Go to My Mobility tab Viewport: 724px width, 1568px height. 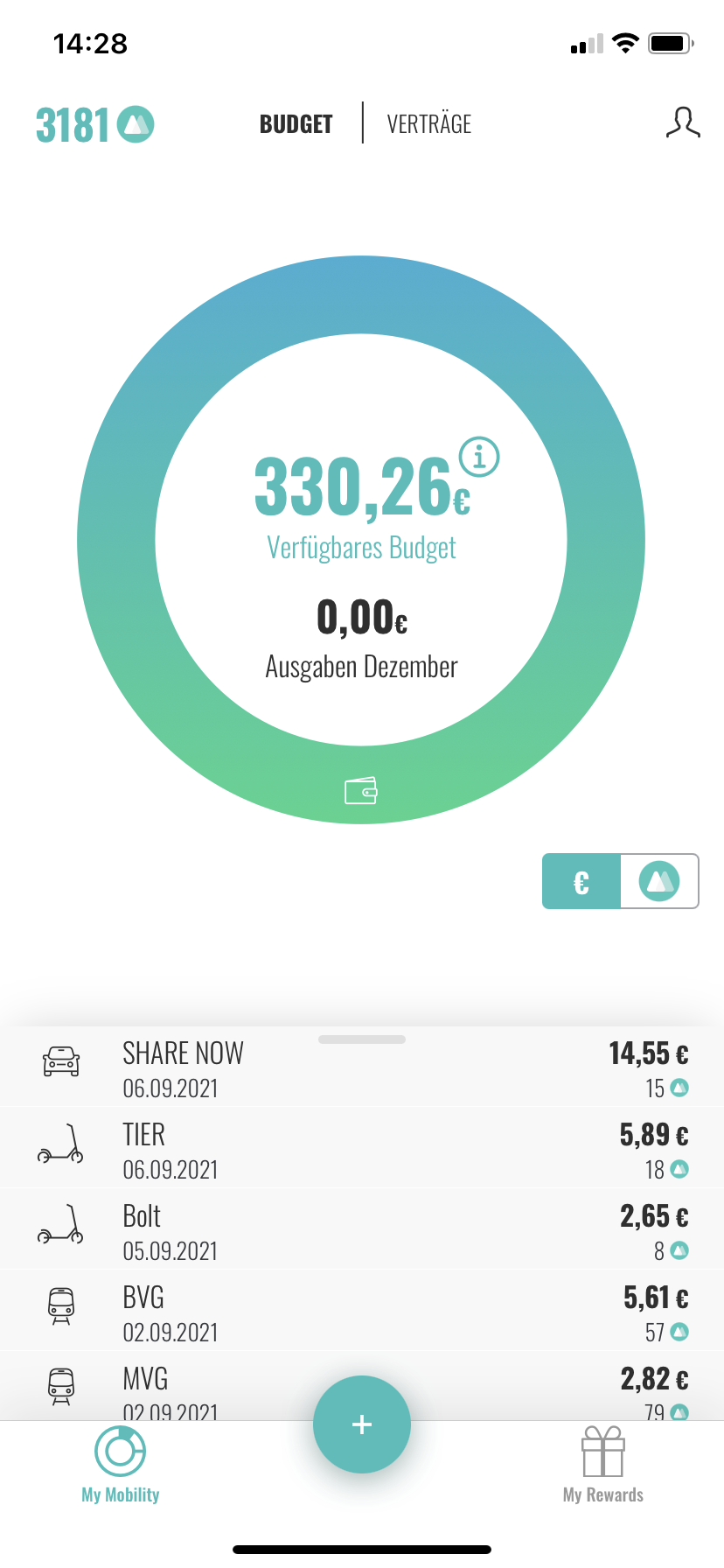[x=121, y=1465]
